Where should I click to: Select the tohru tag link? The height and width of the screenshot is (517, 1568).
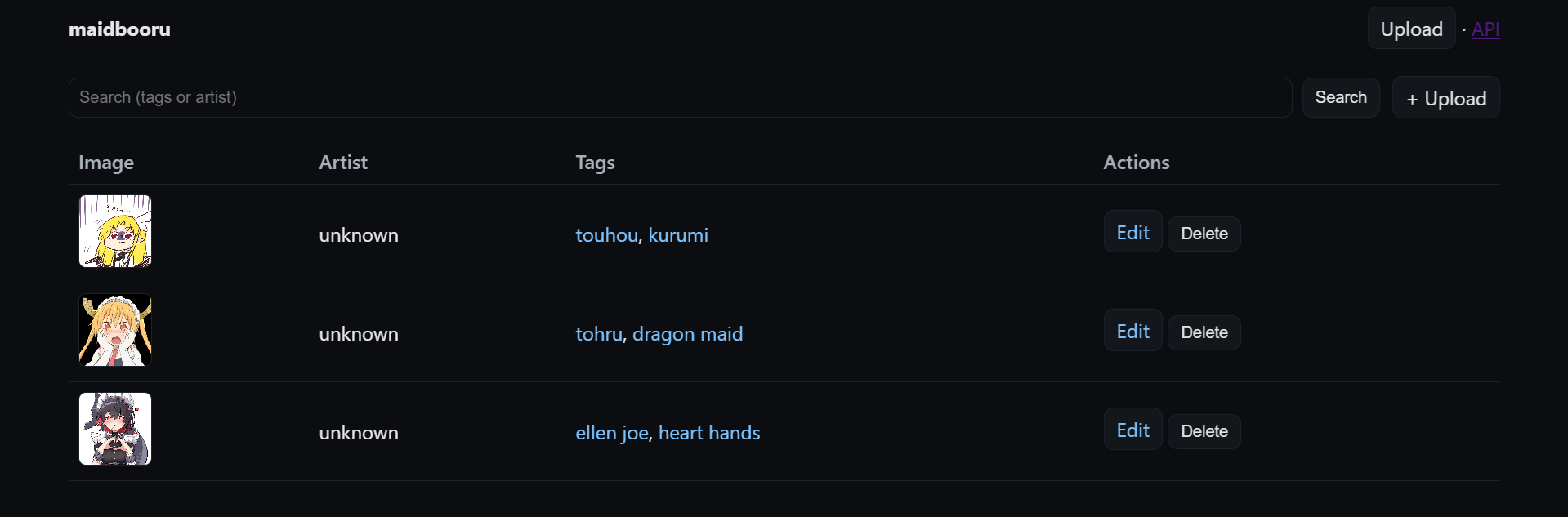tap(599, 334)
